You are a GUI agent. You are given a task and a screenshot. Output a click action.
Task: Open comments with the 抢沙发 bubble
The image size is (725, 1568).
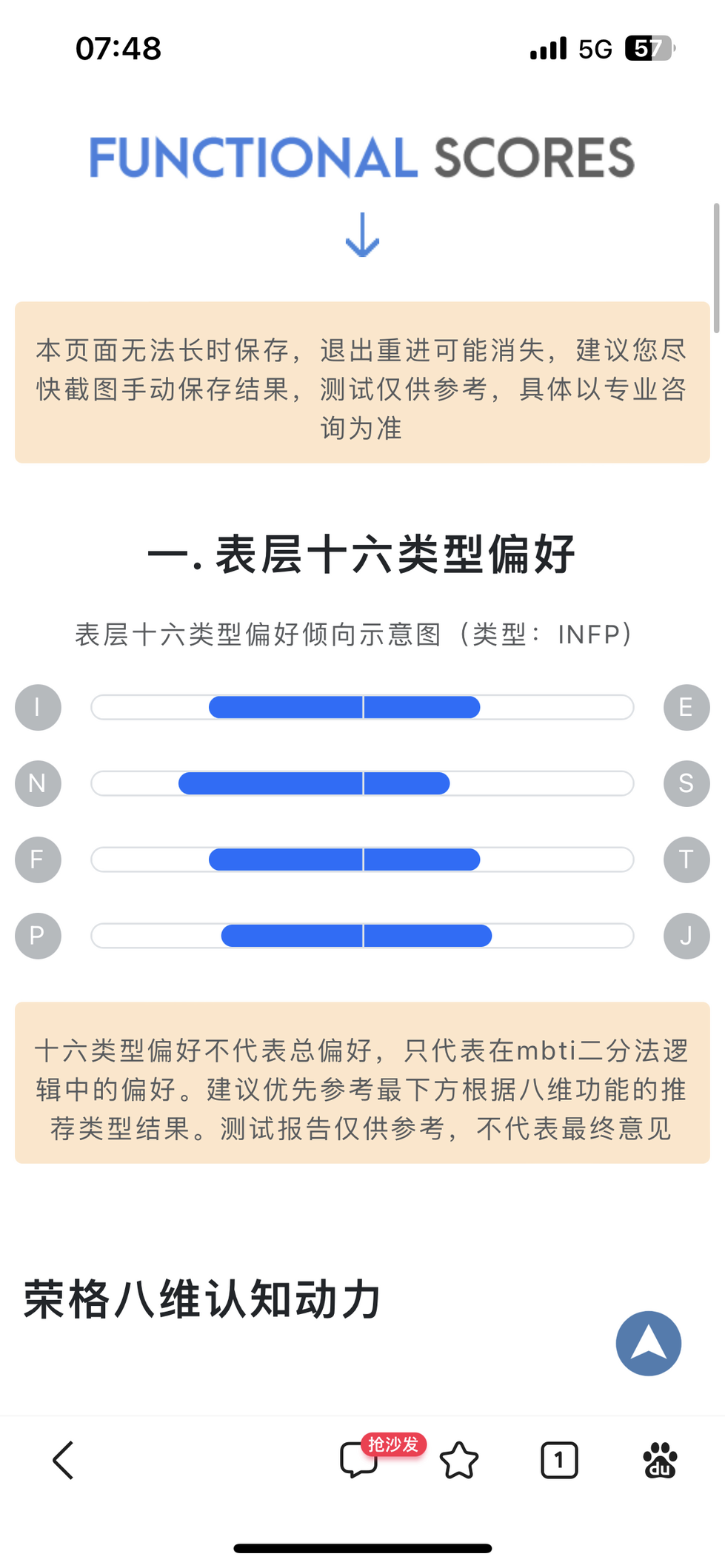[361, 1460]
